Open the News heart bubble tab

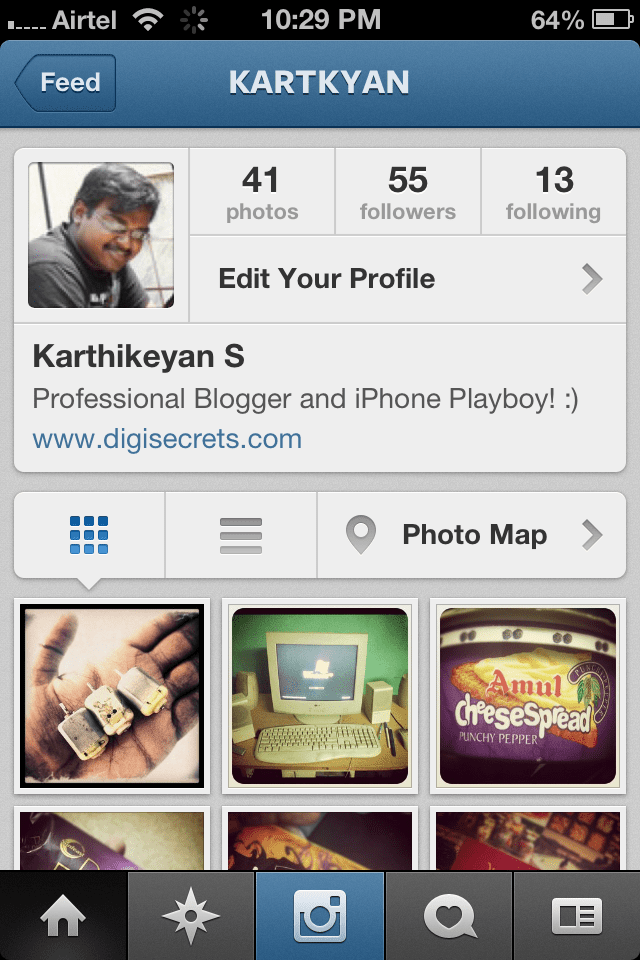point(449,916)
